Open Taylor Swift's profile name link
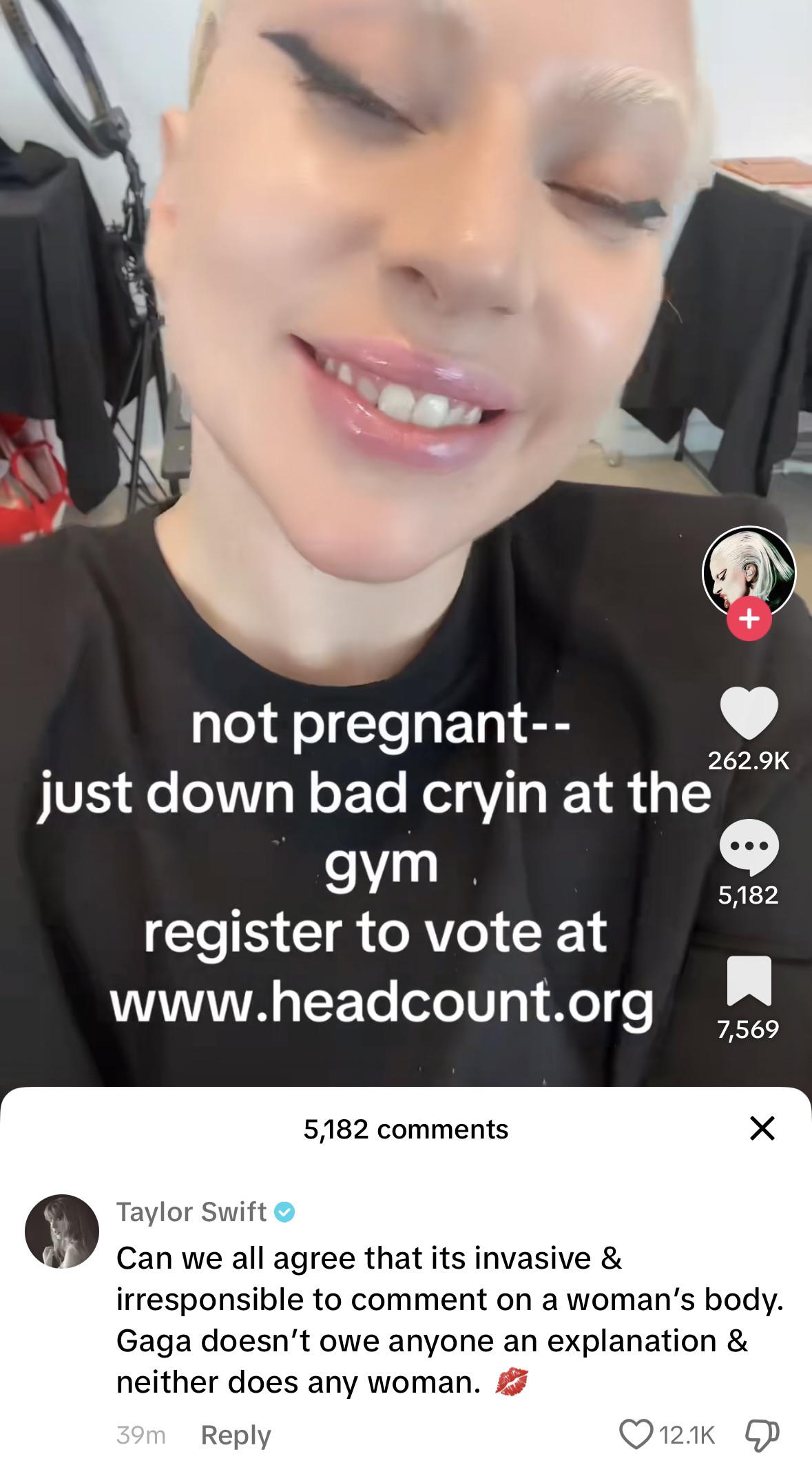 (x=191, y=1212)
